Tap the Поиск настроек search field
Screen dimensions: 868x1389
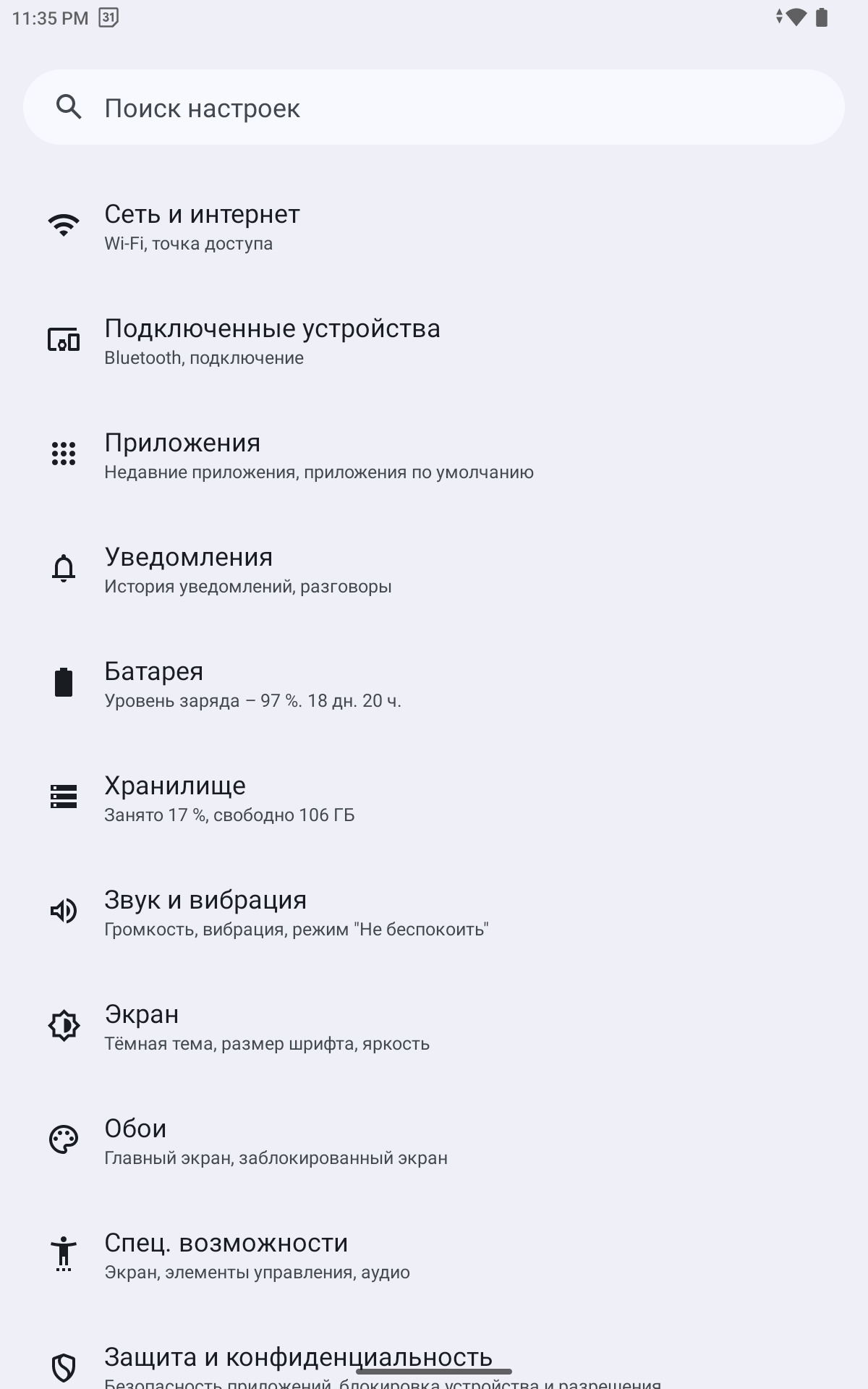tap(434, 107)
